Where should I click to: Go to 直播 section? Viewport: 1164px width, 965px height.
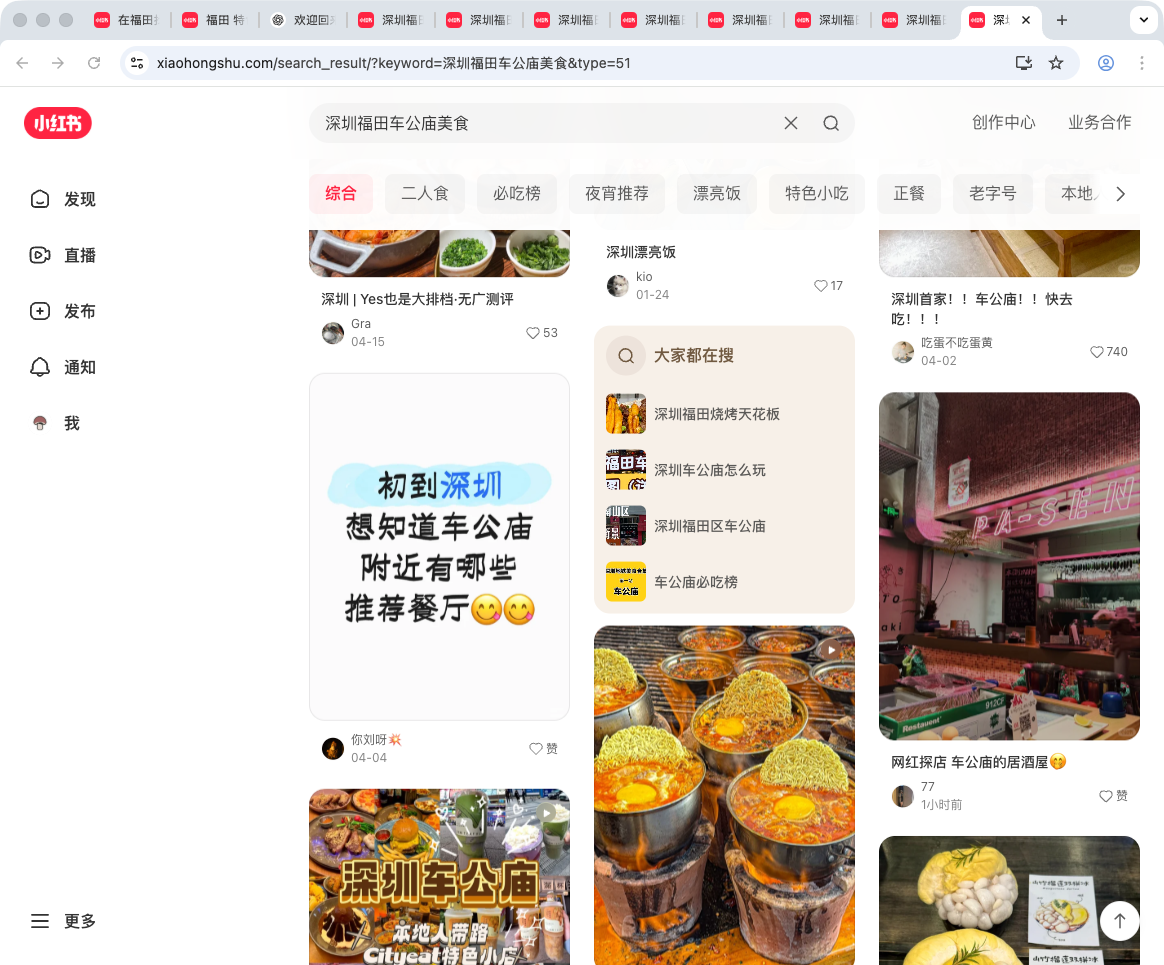(x=63, y=255)
